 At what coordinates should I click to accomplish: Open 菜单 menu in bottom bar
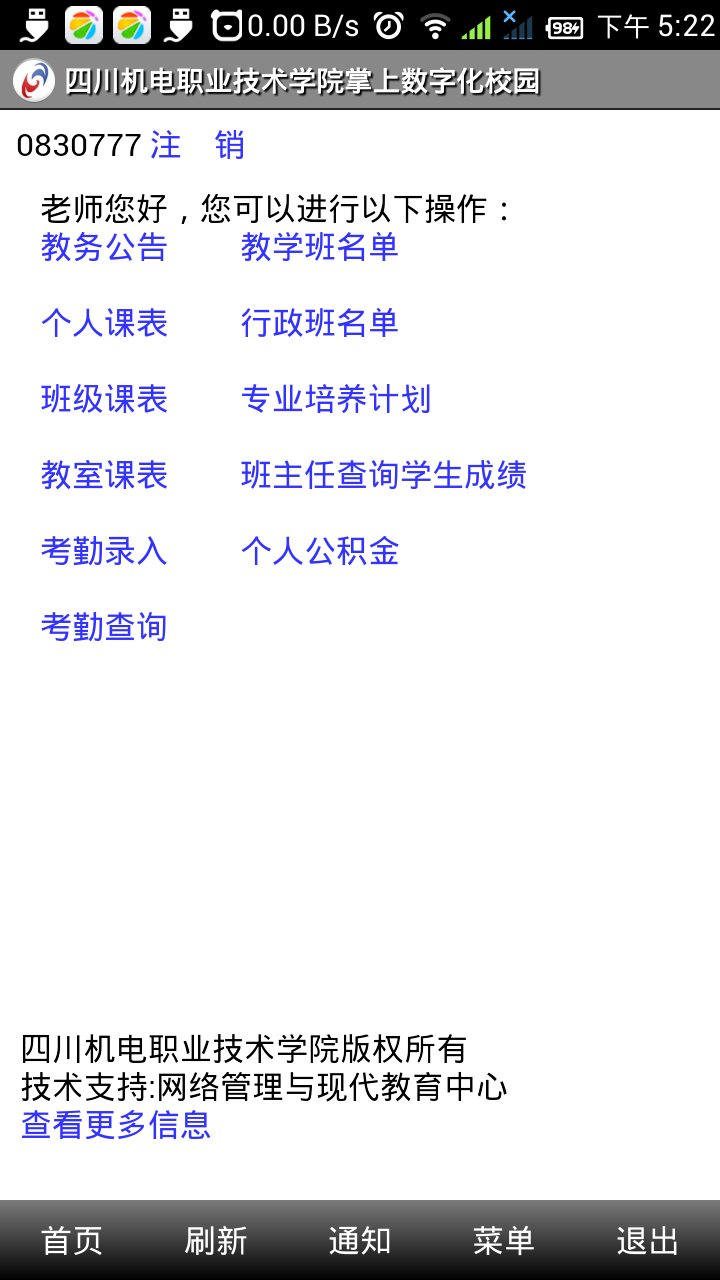pos(504,1241)
